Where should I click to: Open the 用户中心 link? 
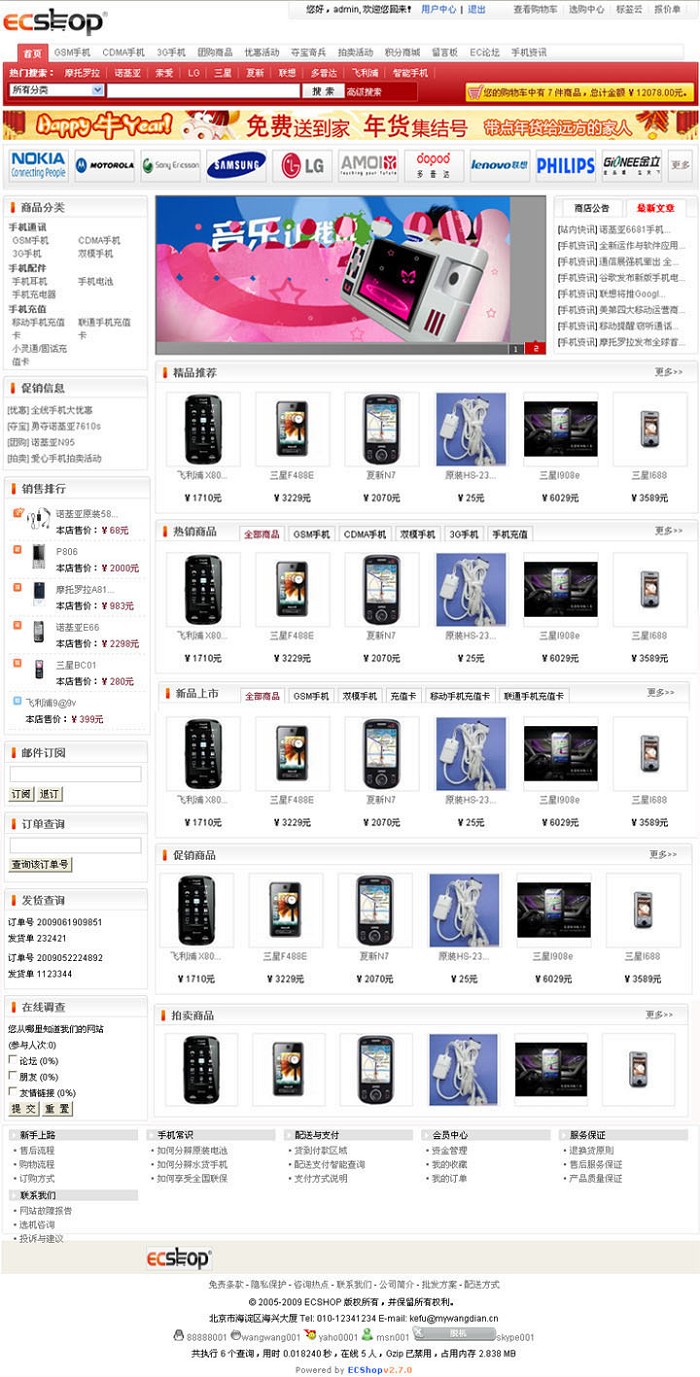(438, 9)
